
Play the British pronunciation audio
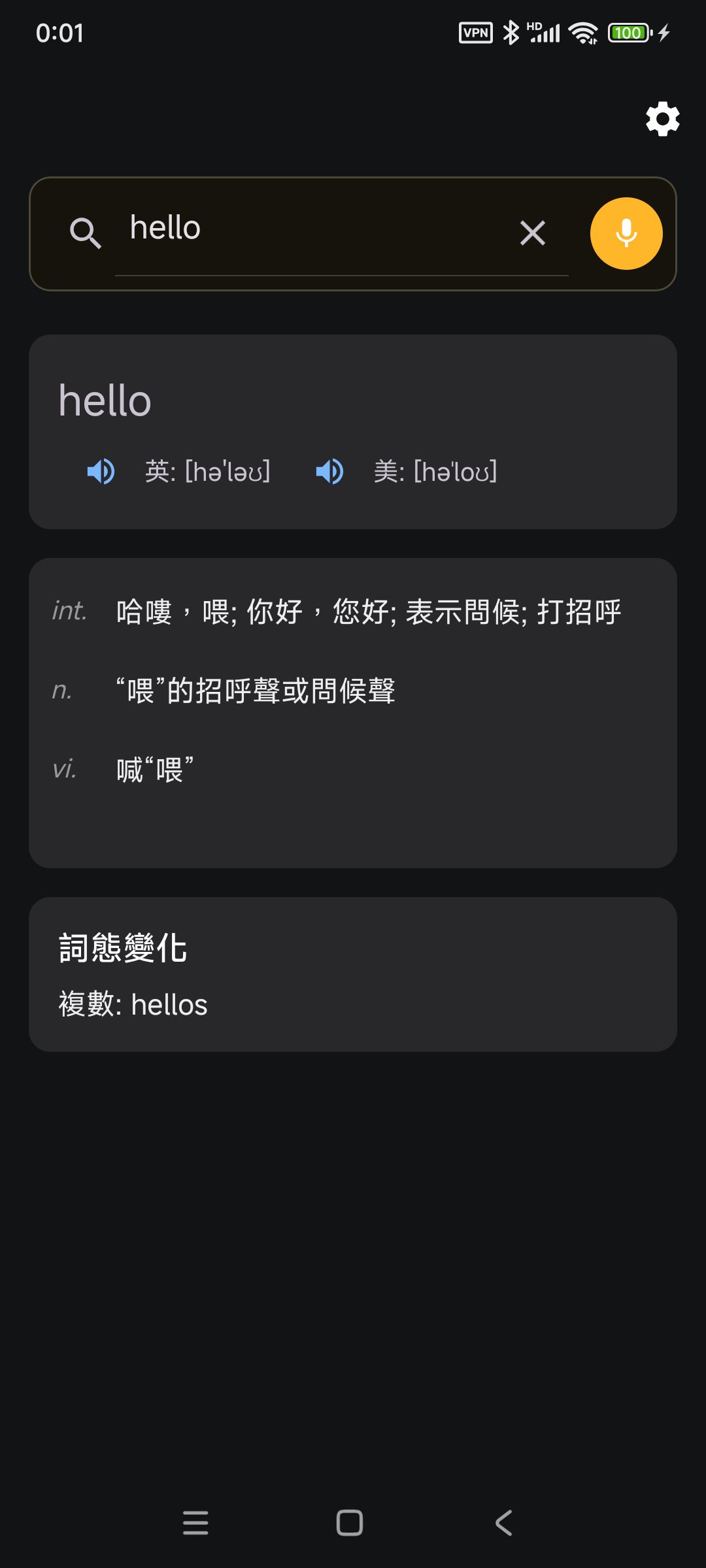click(101, 471)
